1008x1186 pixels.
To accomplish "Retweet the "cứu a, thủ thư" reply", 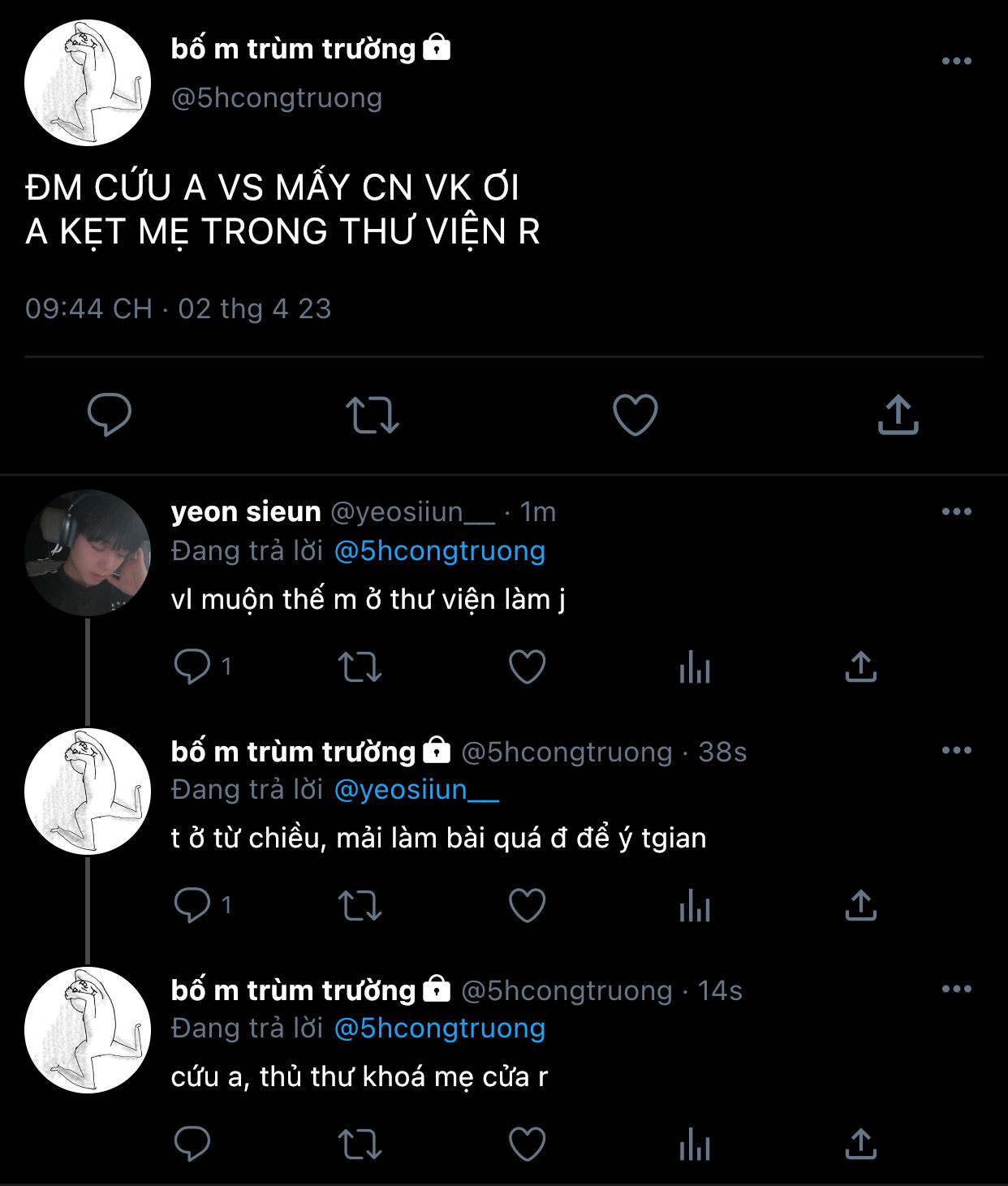I will coord(360,1144).
